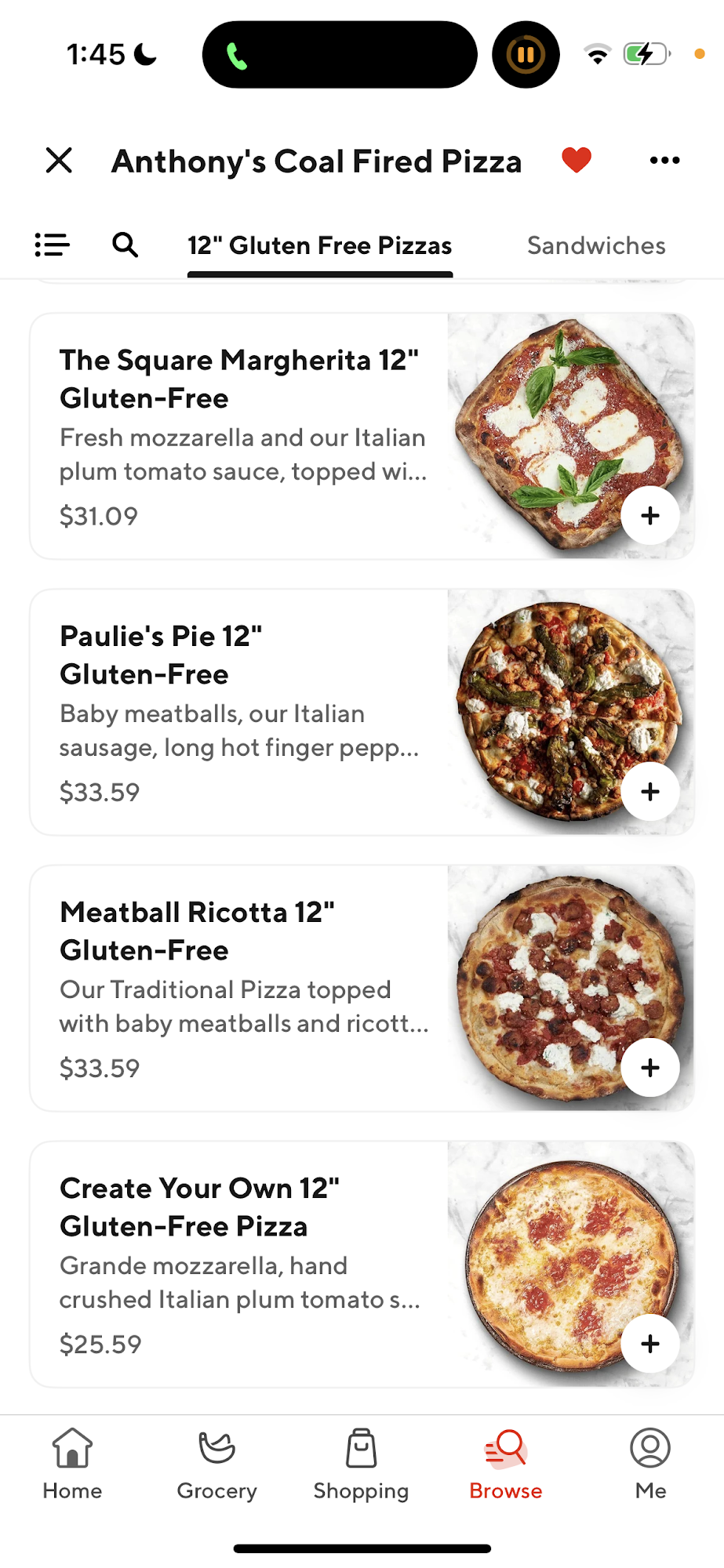The height and width of the screenshot is (1568, 724).
Task: Select the 12" Gluten Free Pizzas tab
Action: [x=319, y=245]
